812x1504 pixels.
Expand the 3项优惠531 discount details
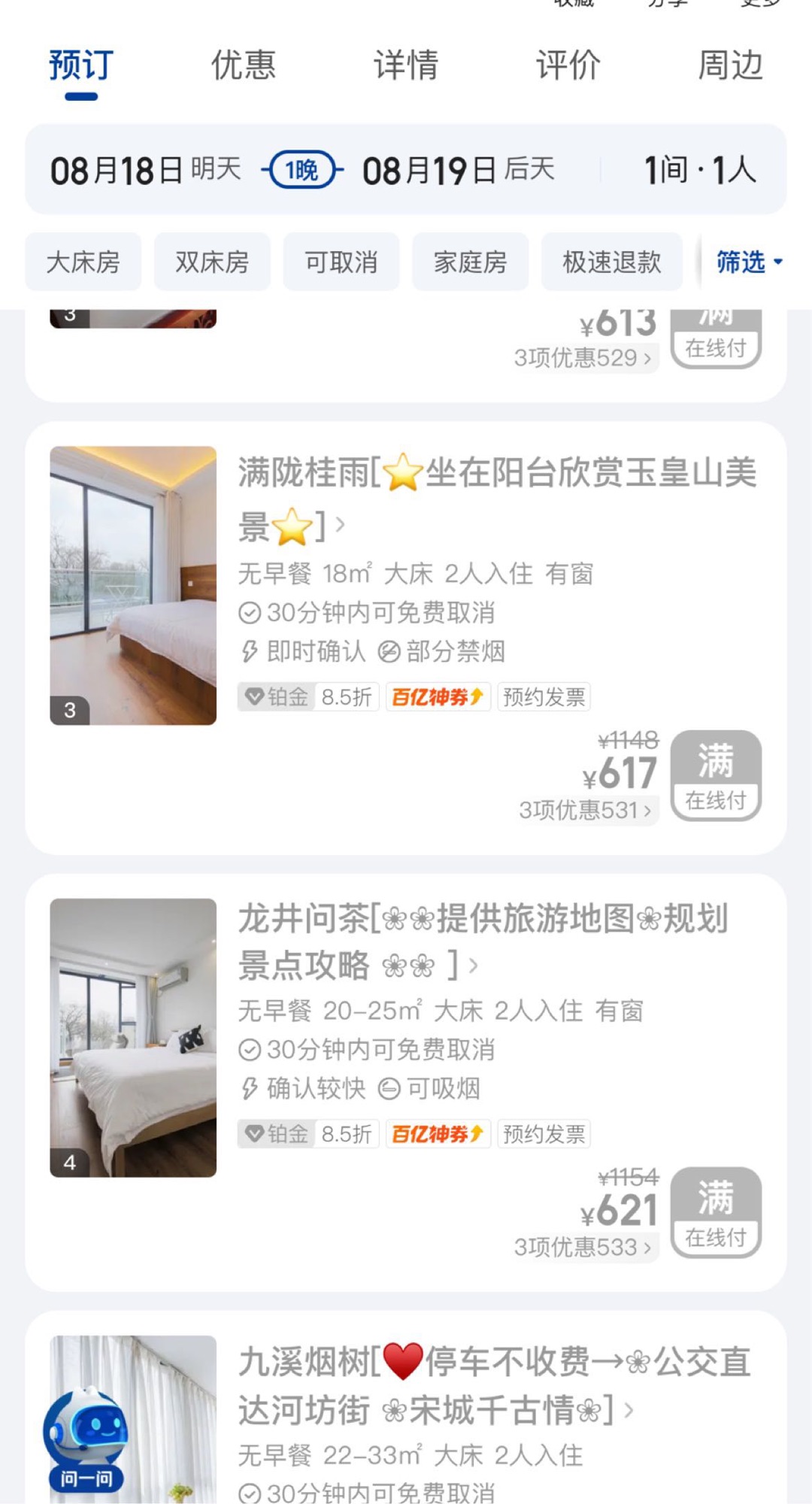[586, 810]
